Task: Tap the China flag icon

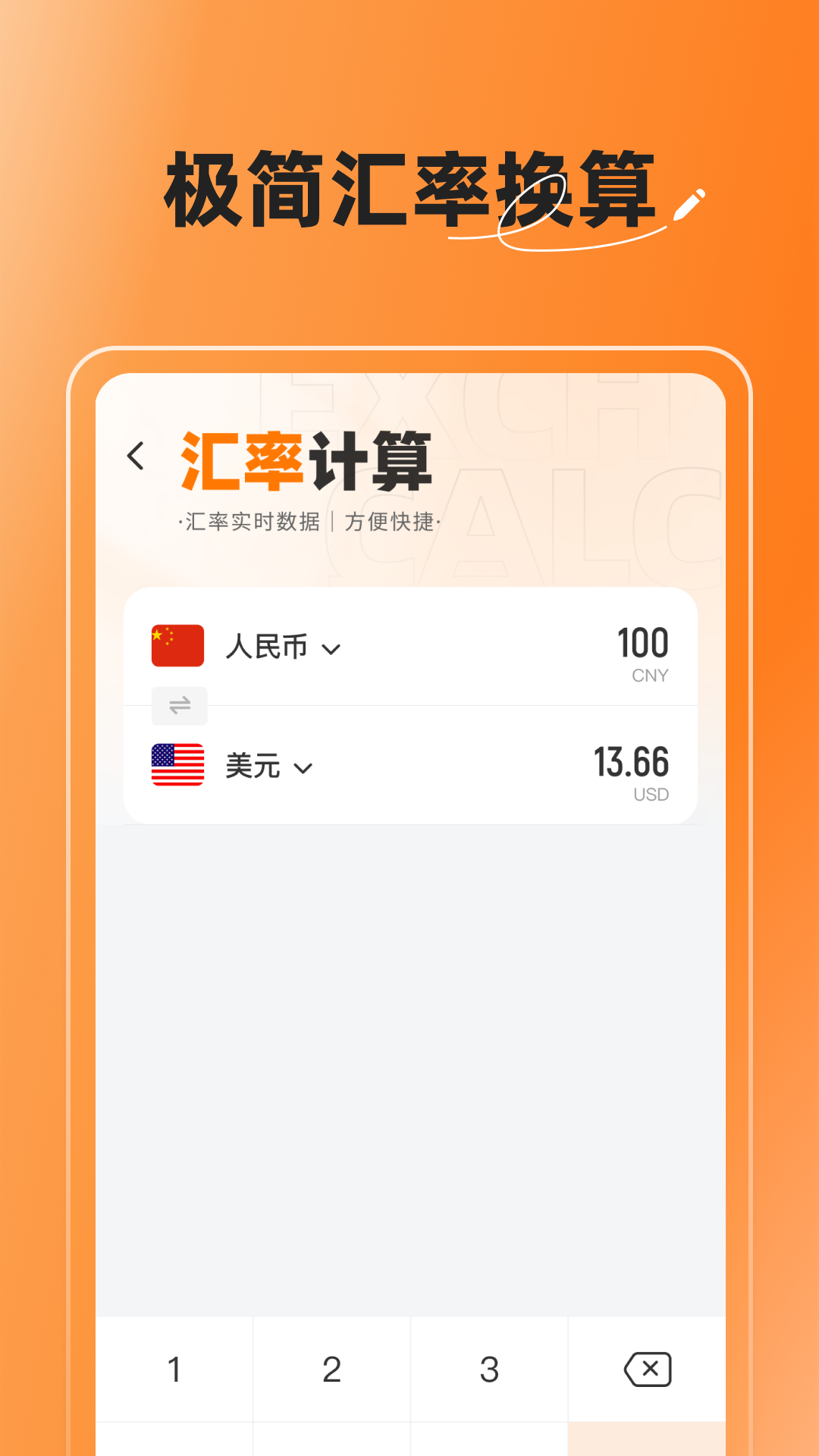Action: (x=177, y=646)
